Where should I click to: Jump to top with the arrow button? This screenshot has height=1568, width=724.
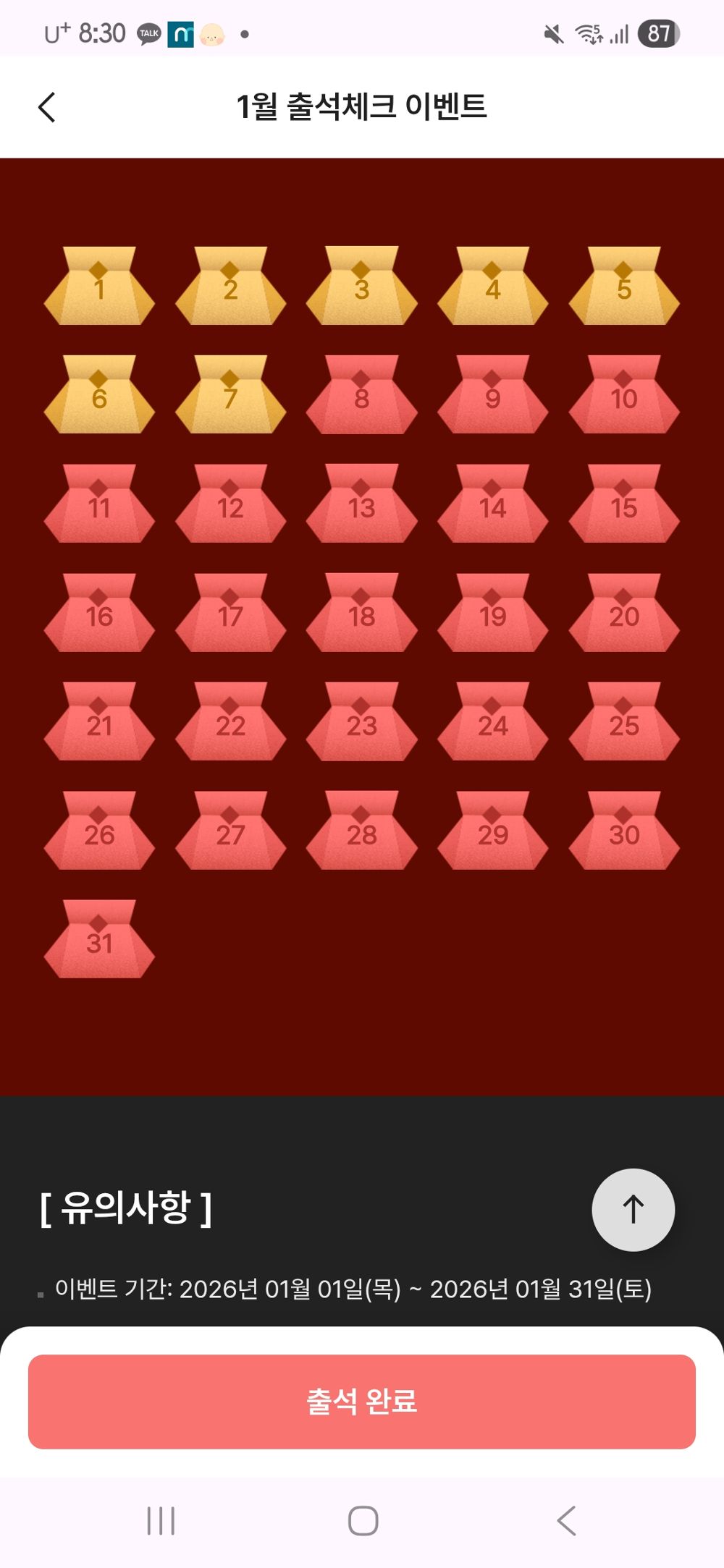[x=633, y=1209]
